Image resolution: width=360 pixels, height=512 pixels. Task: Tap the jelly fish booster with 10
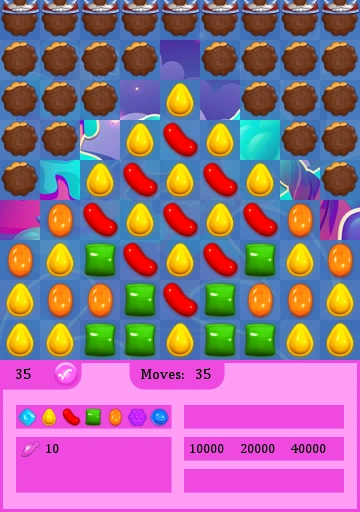[x=40, y=449]
